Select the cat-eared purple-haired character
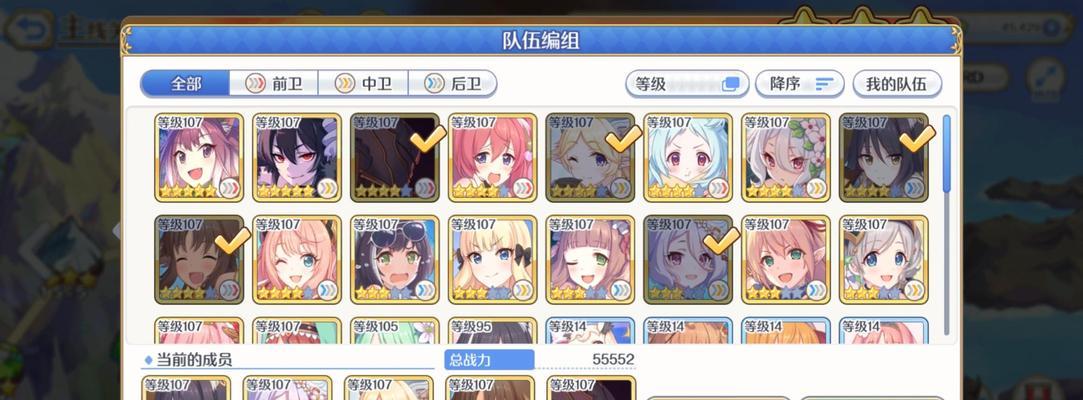 tap(199, 158)
